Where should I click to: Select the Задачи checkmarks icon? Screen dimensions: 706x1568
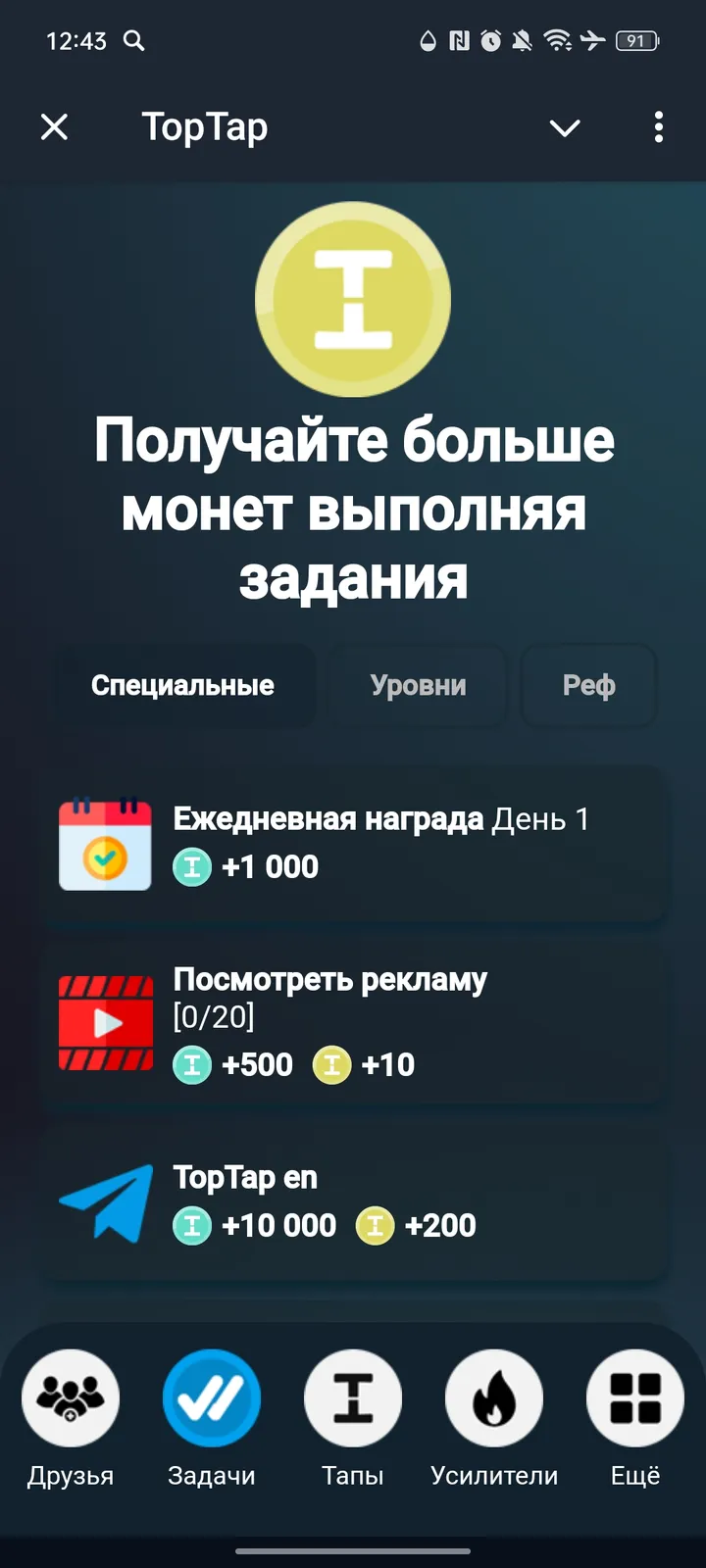coord(212,1398)
